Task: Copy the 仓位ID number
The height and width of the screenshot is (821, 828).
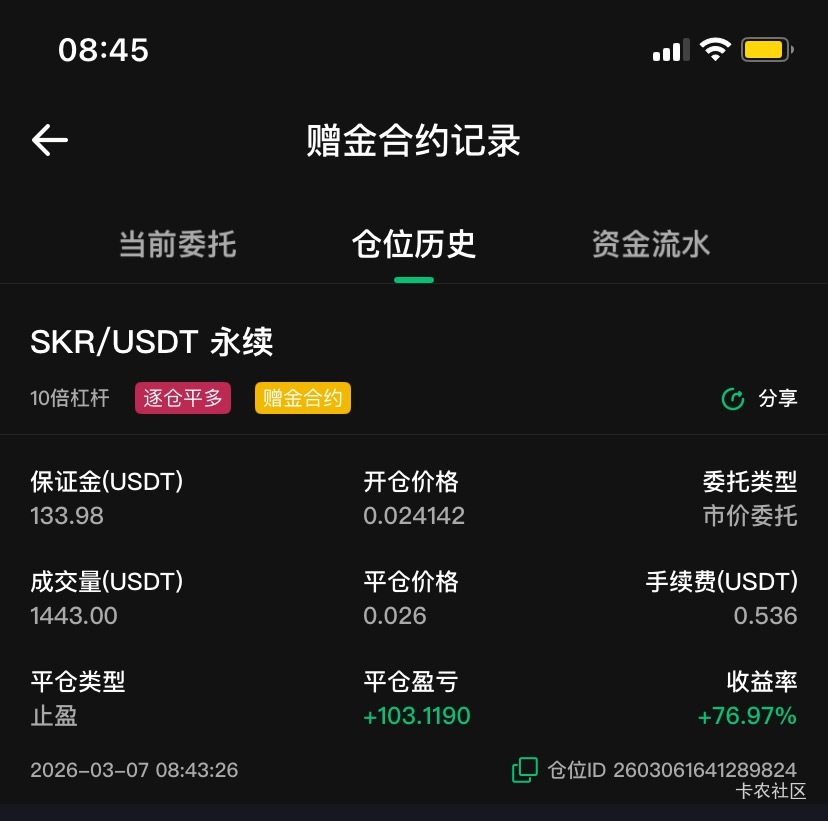Action: pos(525,770)
